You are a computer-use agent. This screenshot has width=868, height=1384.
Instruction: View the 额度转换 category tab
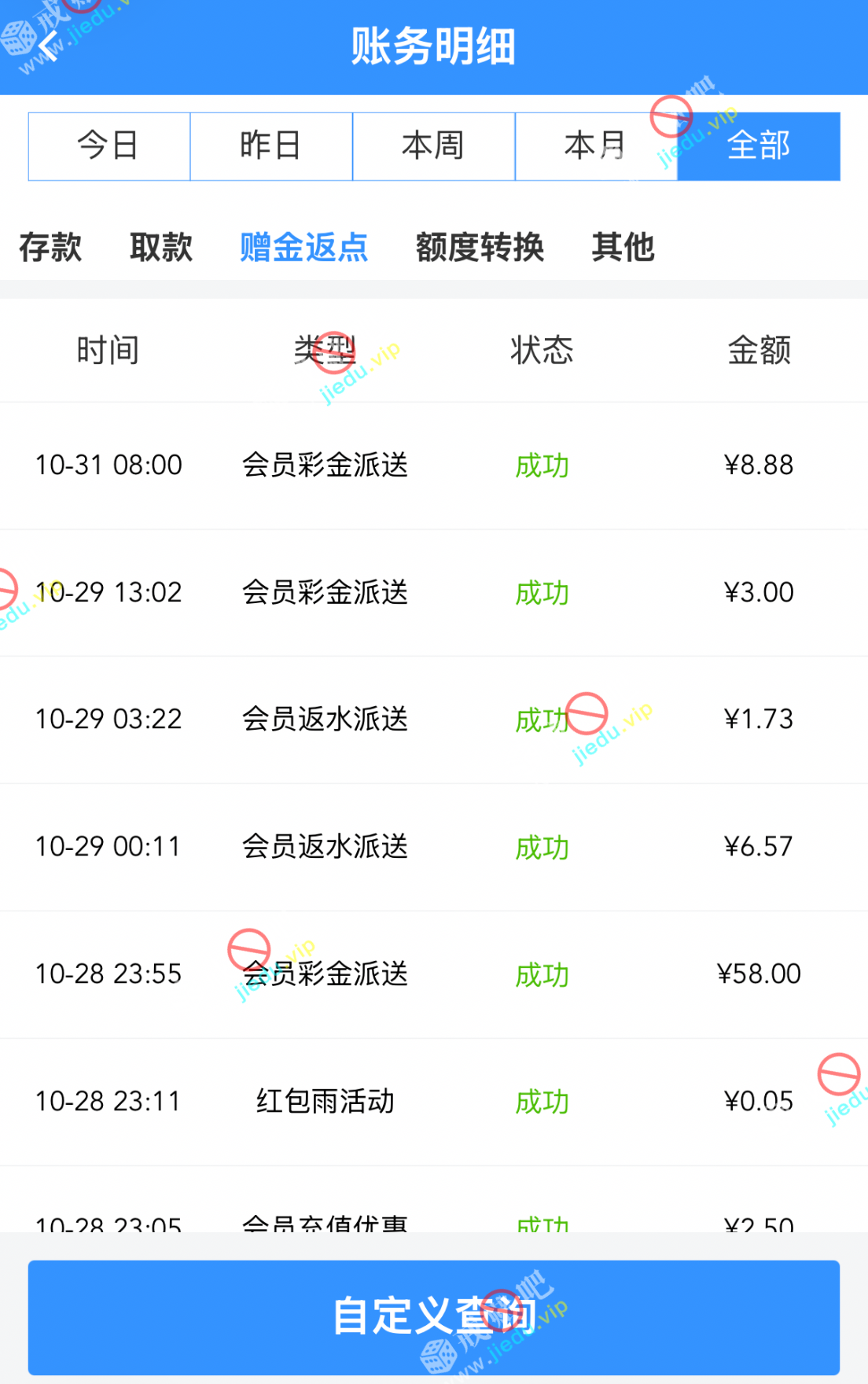point(480,248)
